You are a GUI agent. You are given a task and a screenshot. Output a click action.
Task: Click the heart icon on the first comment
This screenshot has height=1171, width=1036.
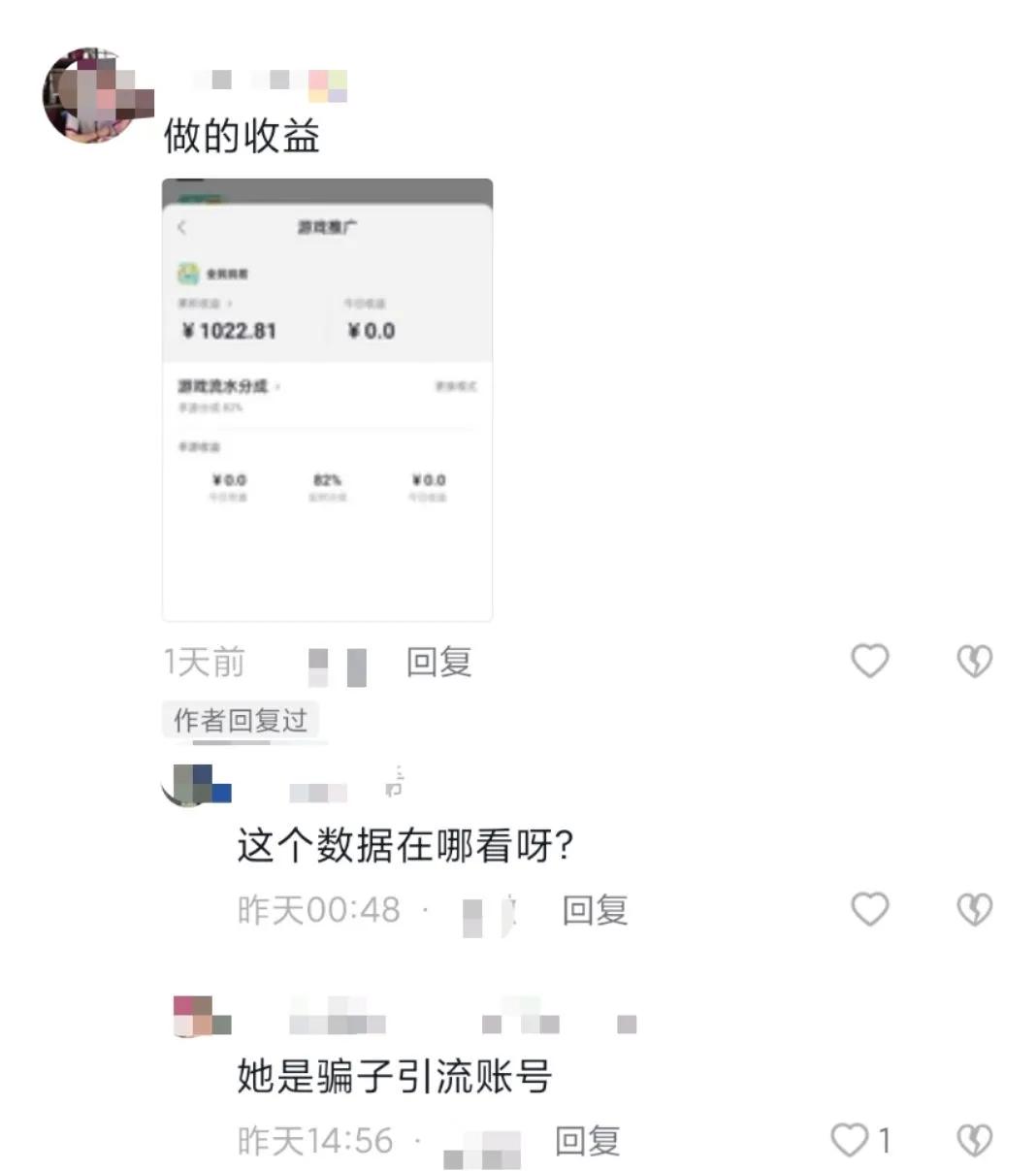tap(867, 662)
